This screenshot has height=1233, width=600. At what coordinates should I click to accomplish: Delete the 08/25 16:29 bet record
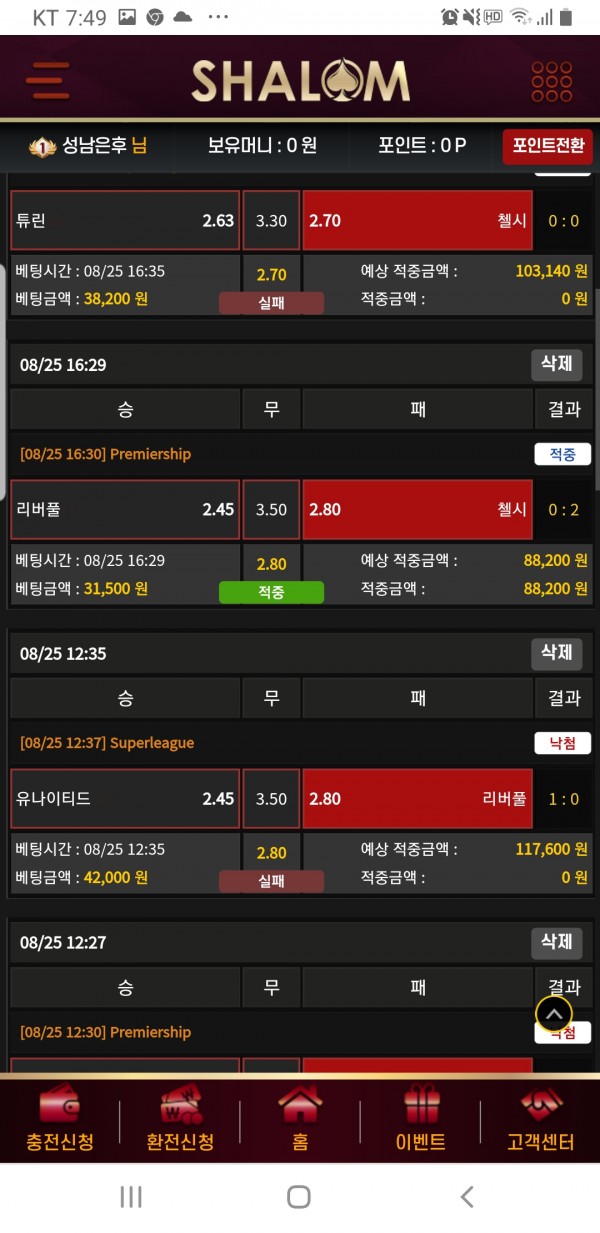tap(556, 364)
